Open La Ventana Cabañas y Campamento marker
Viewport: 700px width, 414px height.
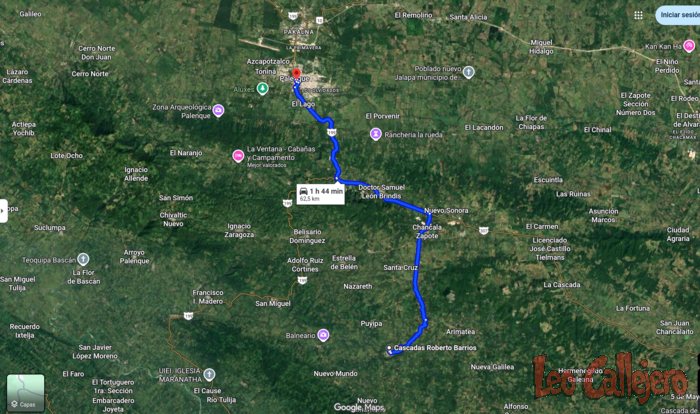(238, 155)
